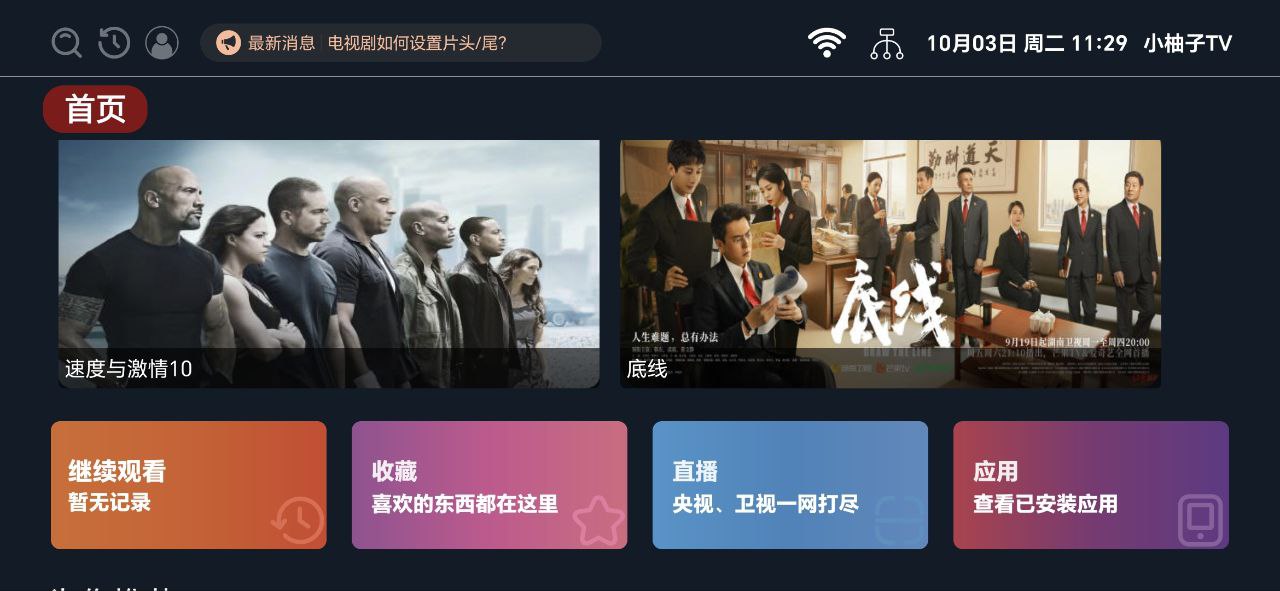Select the 首页 tab
Viewport: 1280px width, 591px height.
(95, 109)
